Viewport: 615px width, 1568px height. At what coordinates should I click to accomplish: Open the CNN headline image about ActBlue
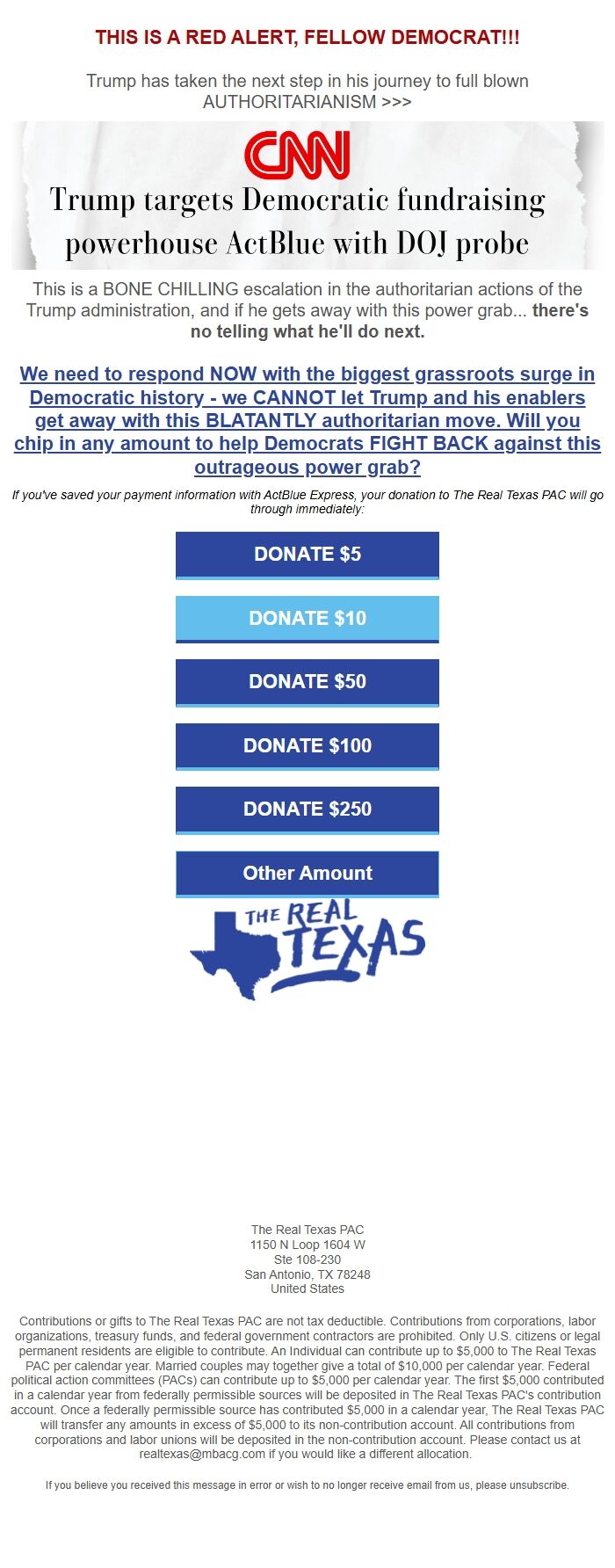tap(307, 196)
